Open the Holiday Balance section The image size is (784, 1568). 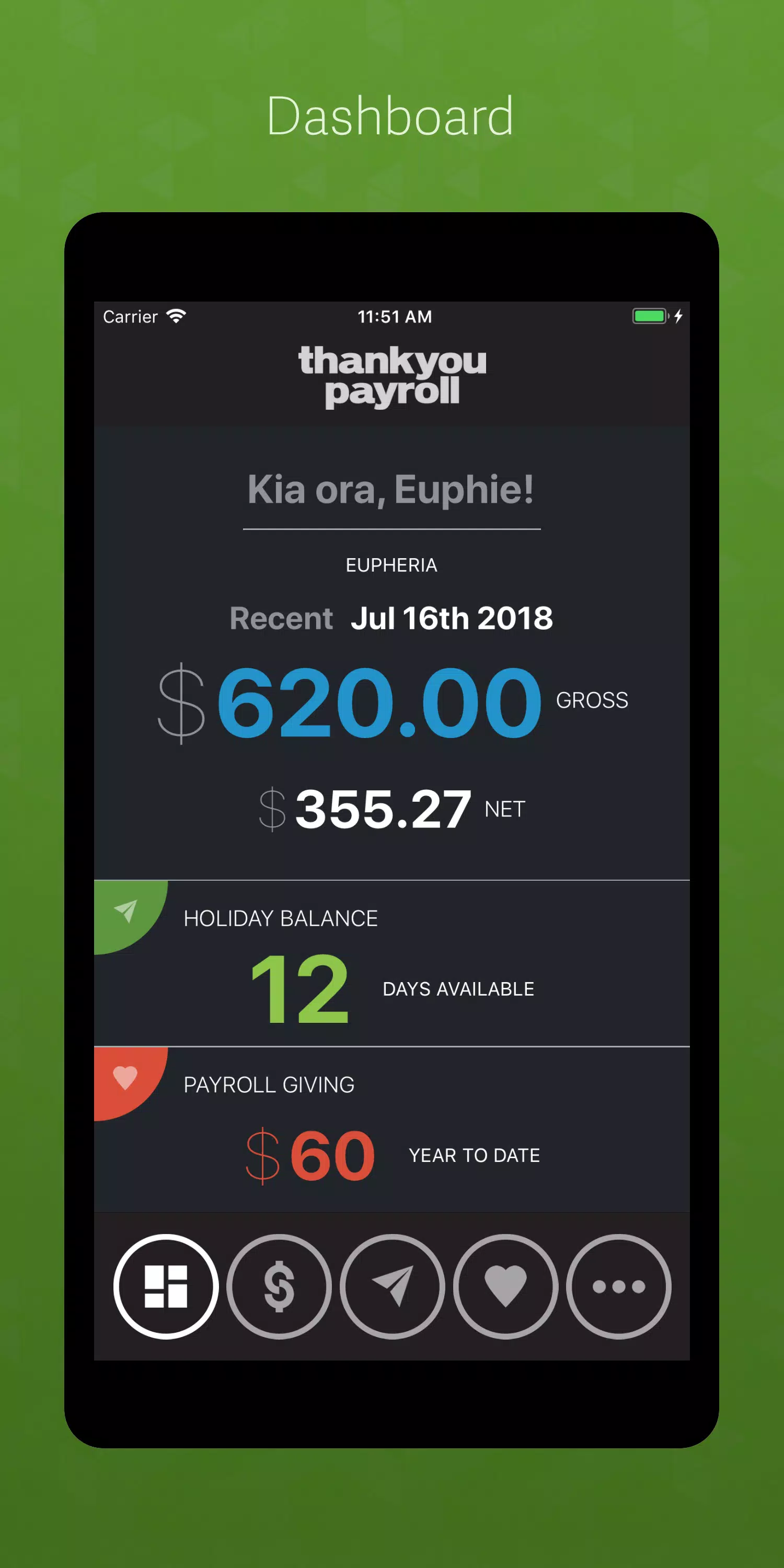click(x=280, y=918)
